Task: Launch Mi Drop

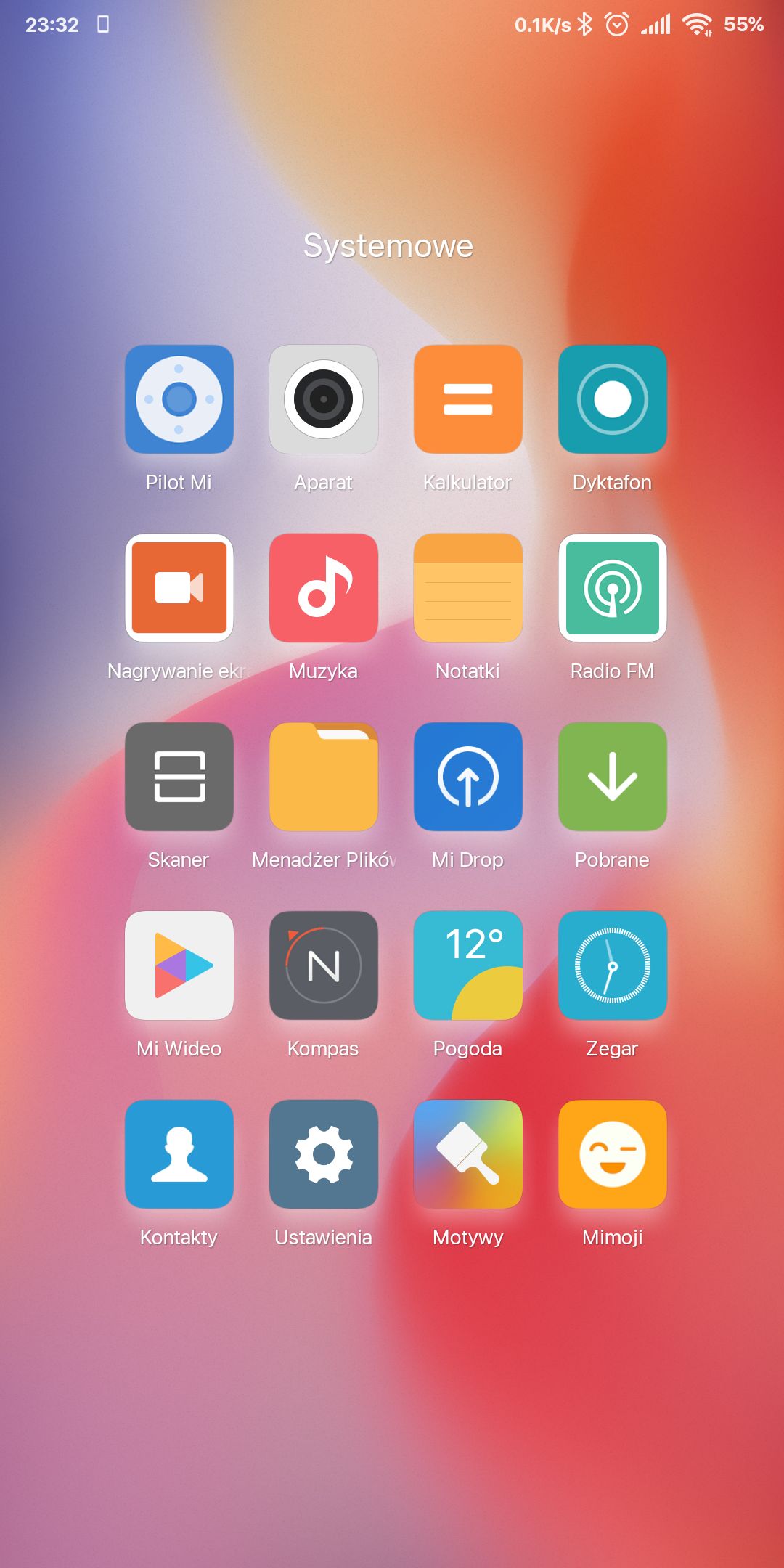Action: tap(467, 777)
